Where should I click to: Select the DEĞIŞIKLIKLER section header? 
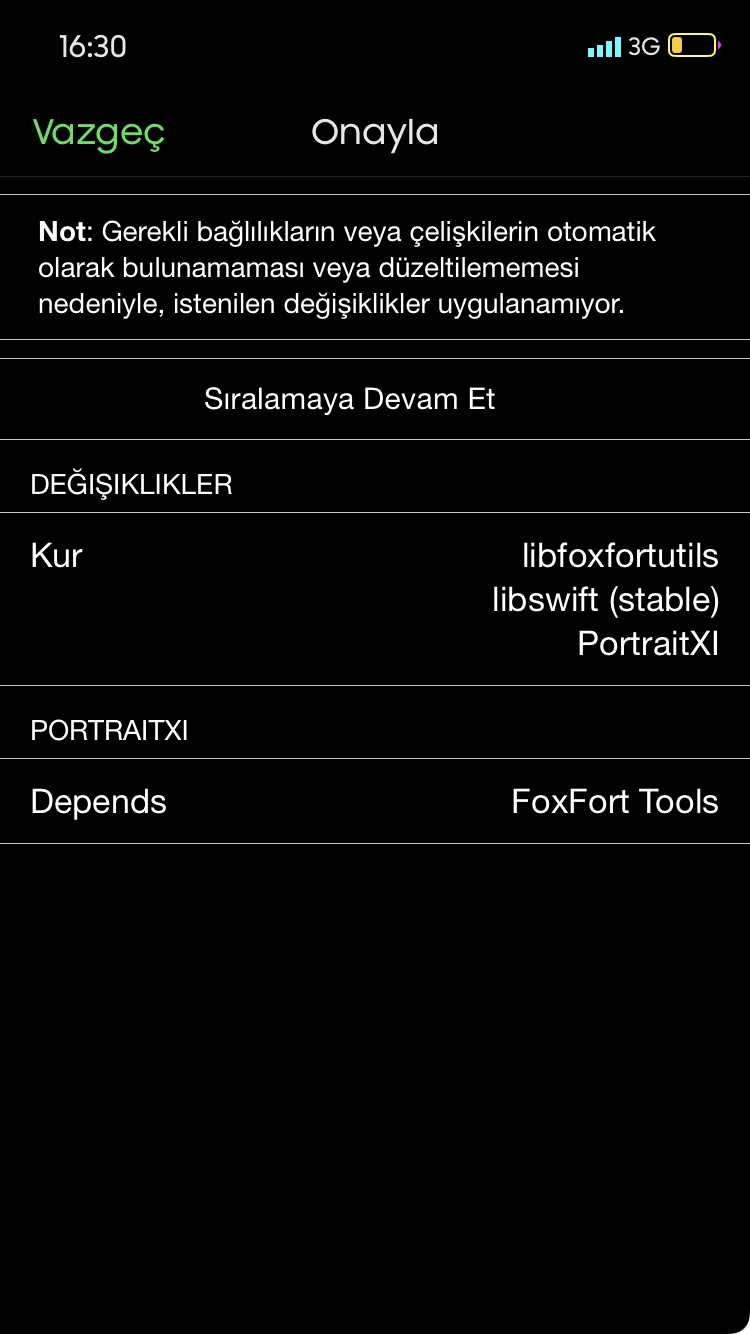(x=131, y=483)
